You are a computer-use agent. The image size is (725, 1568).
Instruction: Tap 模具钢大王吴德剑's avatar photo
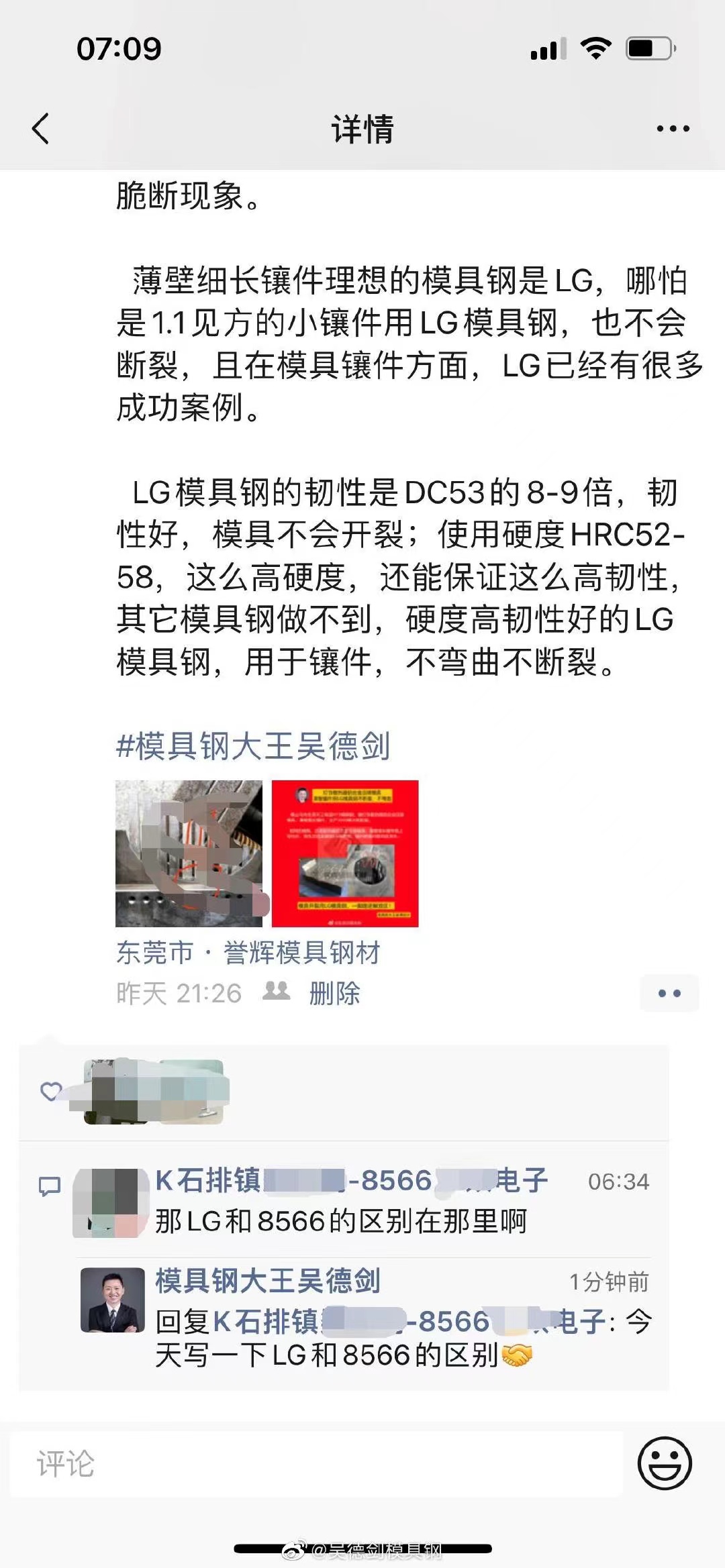[112, 1300]
